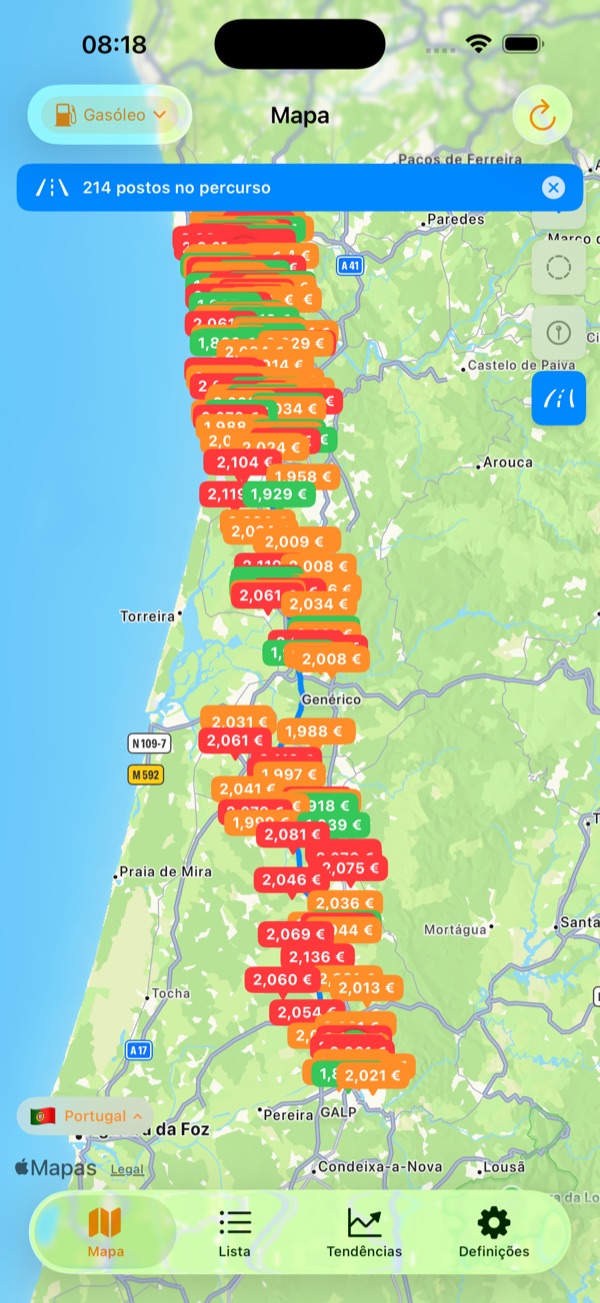Refresh the map with the reload icon
600x1303 pixels.
(x=542, y=116)
